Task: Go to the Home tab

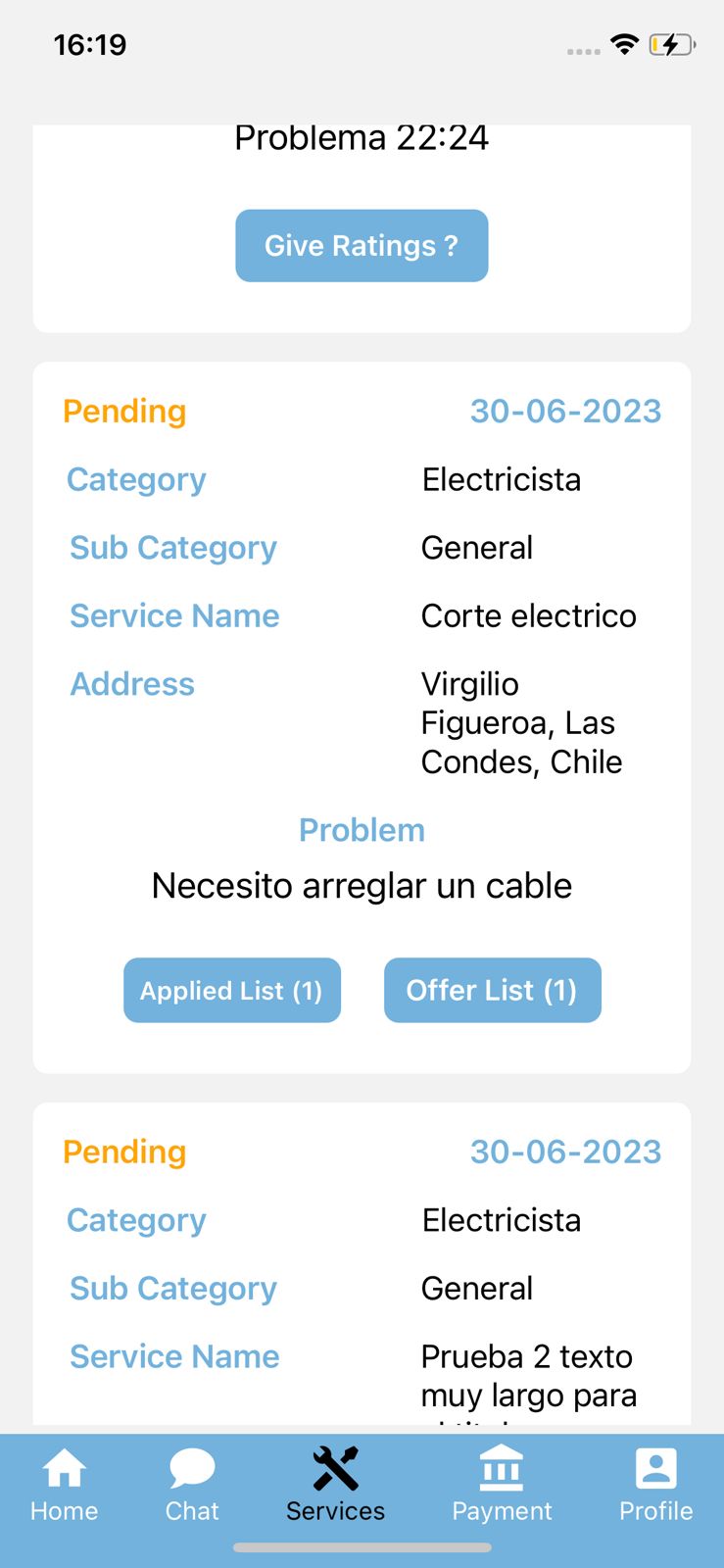Action: [x=65, y=1485]
